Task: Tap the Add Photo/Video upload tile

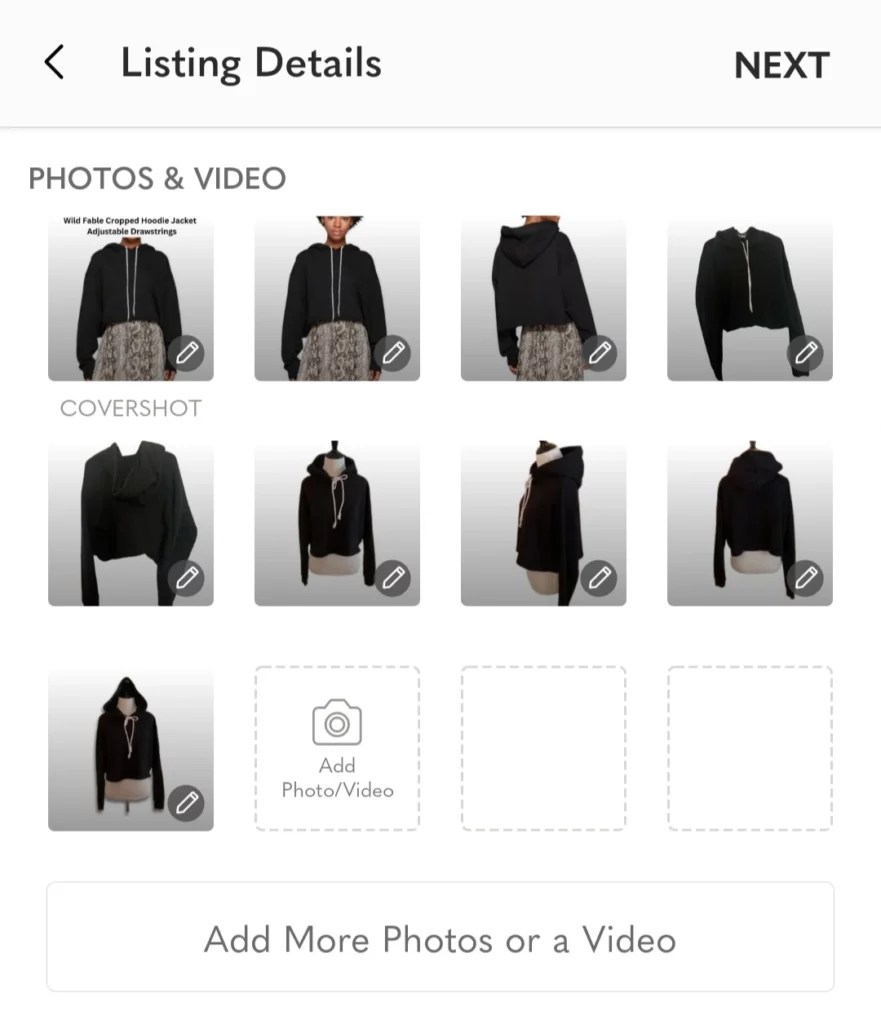Action: point(336,745)
